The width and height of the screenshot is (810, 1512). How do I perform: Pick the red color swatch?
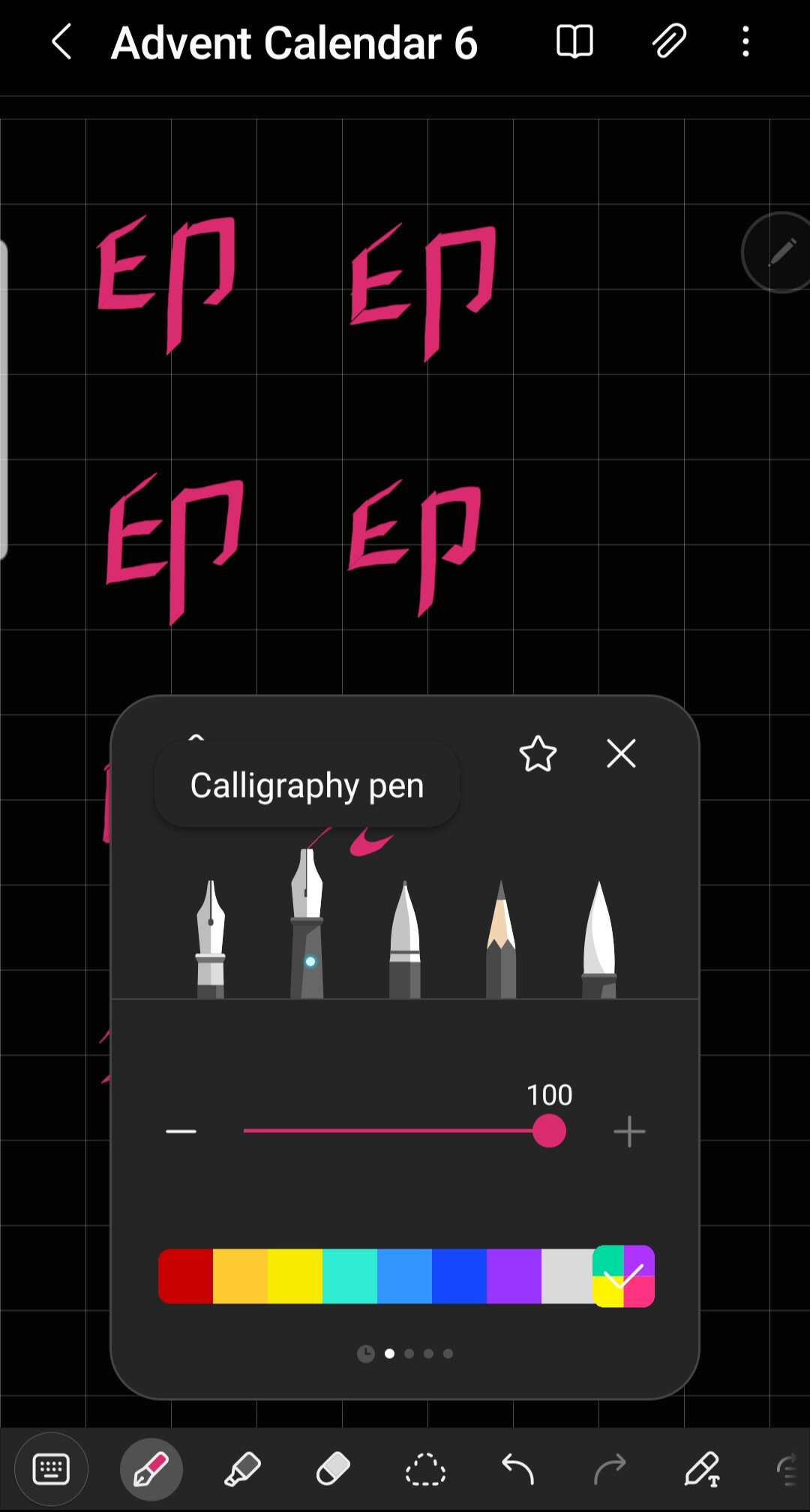point(185,1276)
